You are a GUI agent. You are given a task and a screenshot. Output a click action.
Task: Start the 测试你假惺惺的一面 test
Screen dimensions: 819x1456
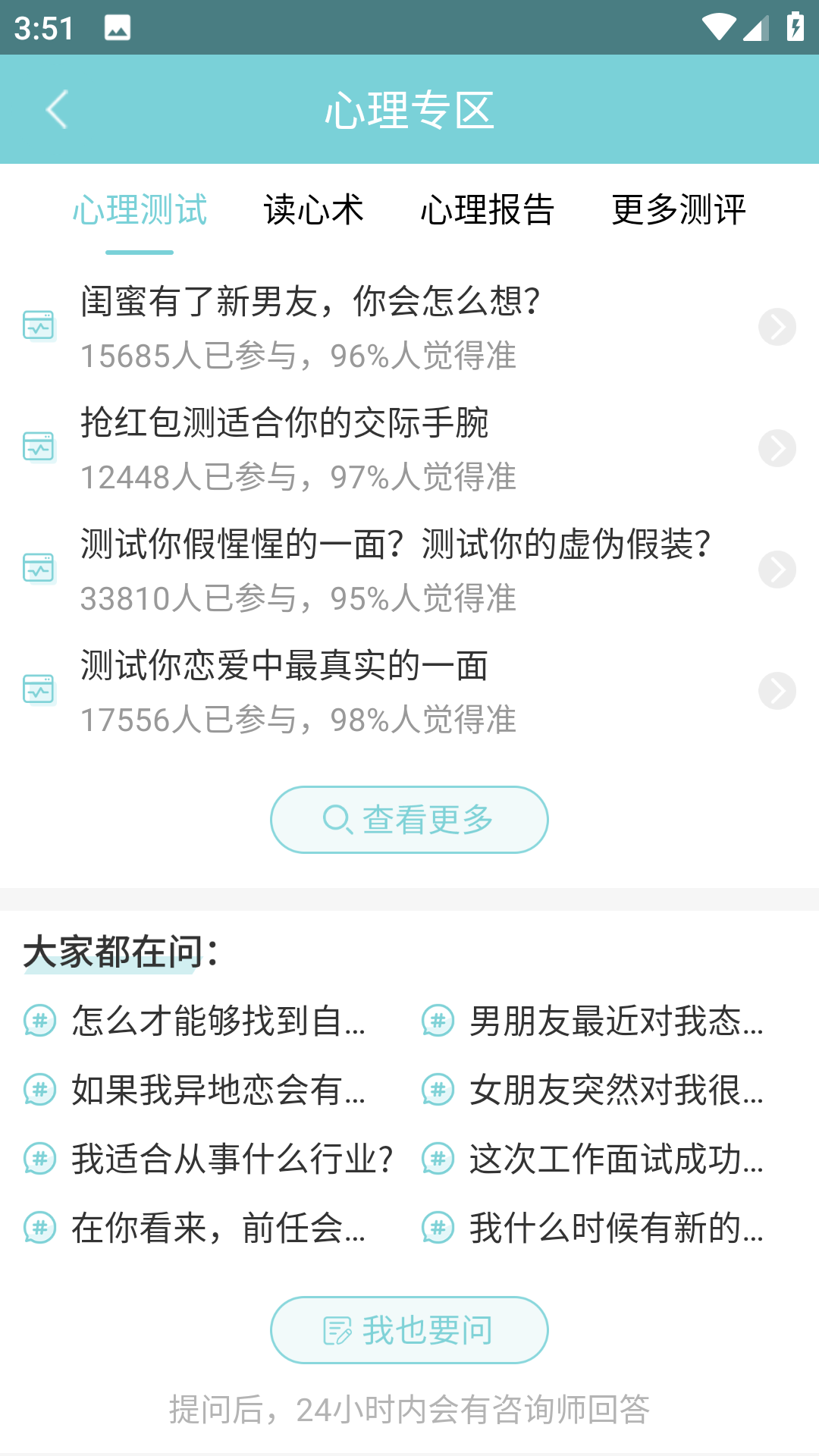tap(409, 570)
